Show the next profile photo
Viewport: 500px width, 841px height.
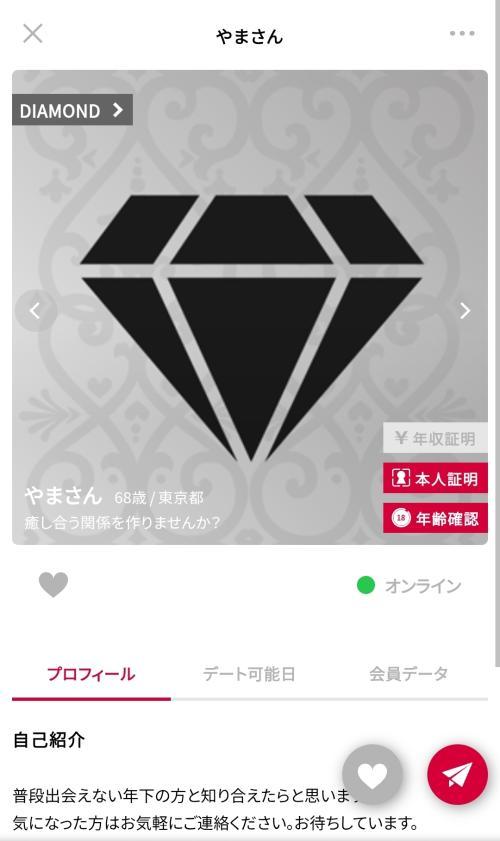pyautogui.click(x=465, y=311)
